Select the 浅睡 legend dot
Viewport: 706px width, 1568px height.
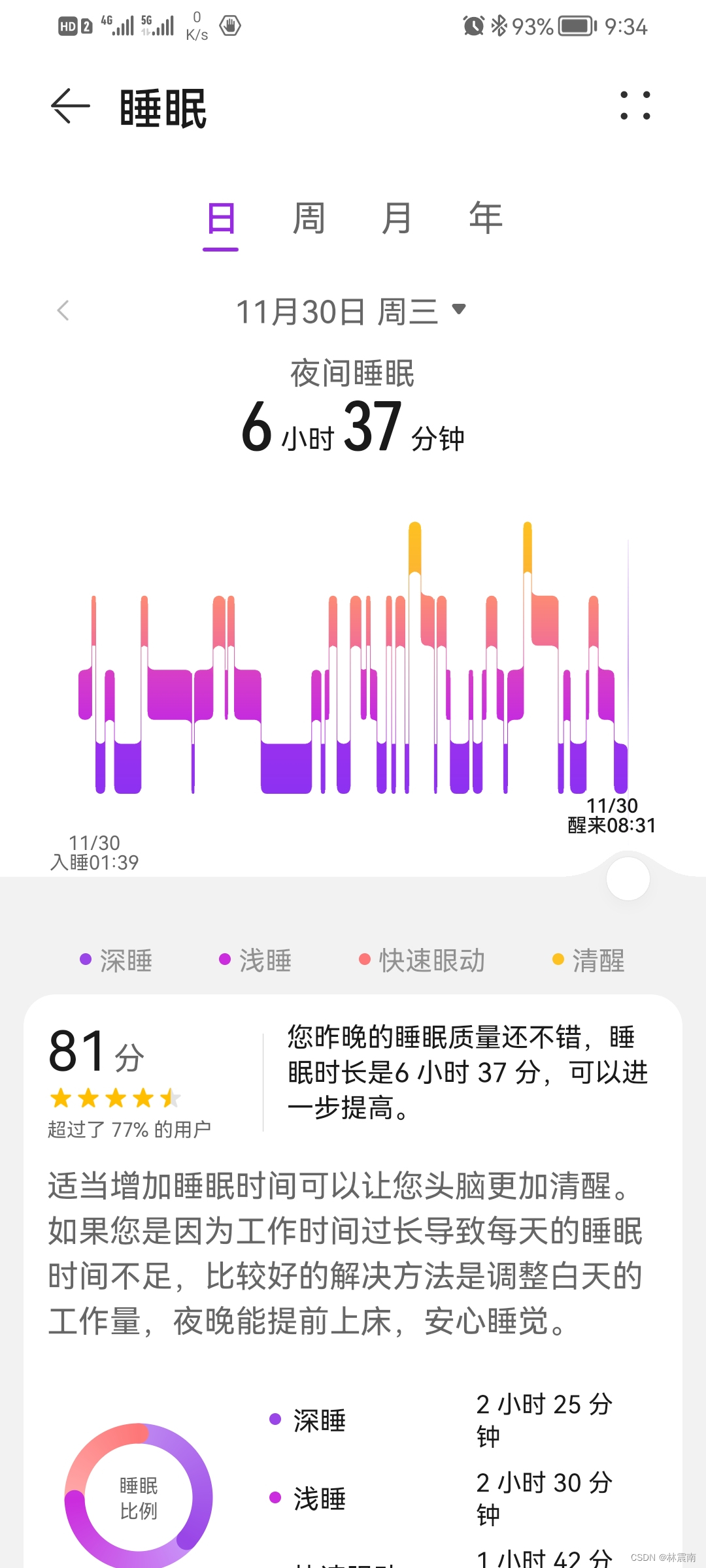226,960
